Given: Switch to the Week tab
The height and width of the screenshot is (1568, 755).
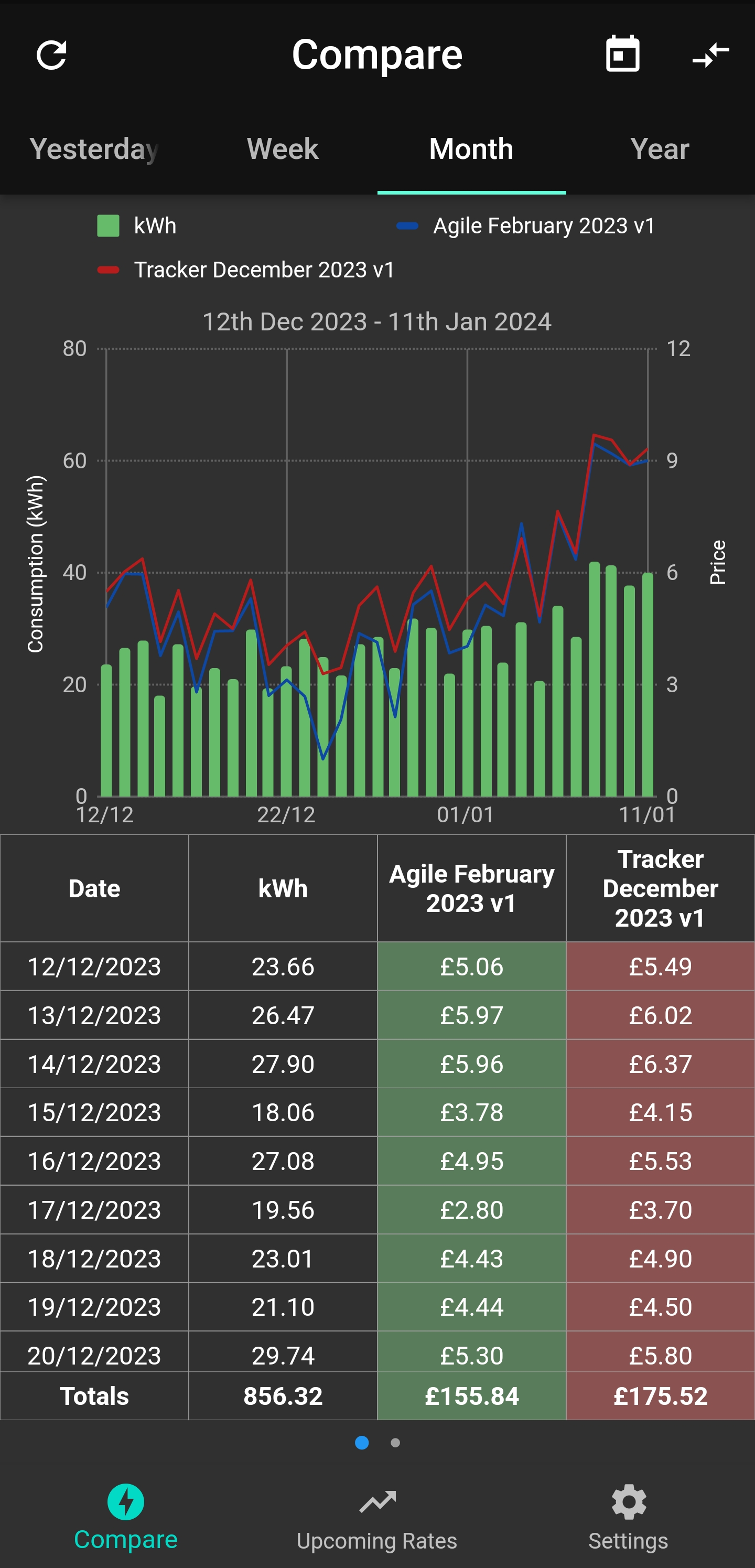Looking at the screenshot, I should (283, 149).
